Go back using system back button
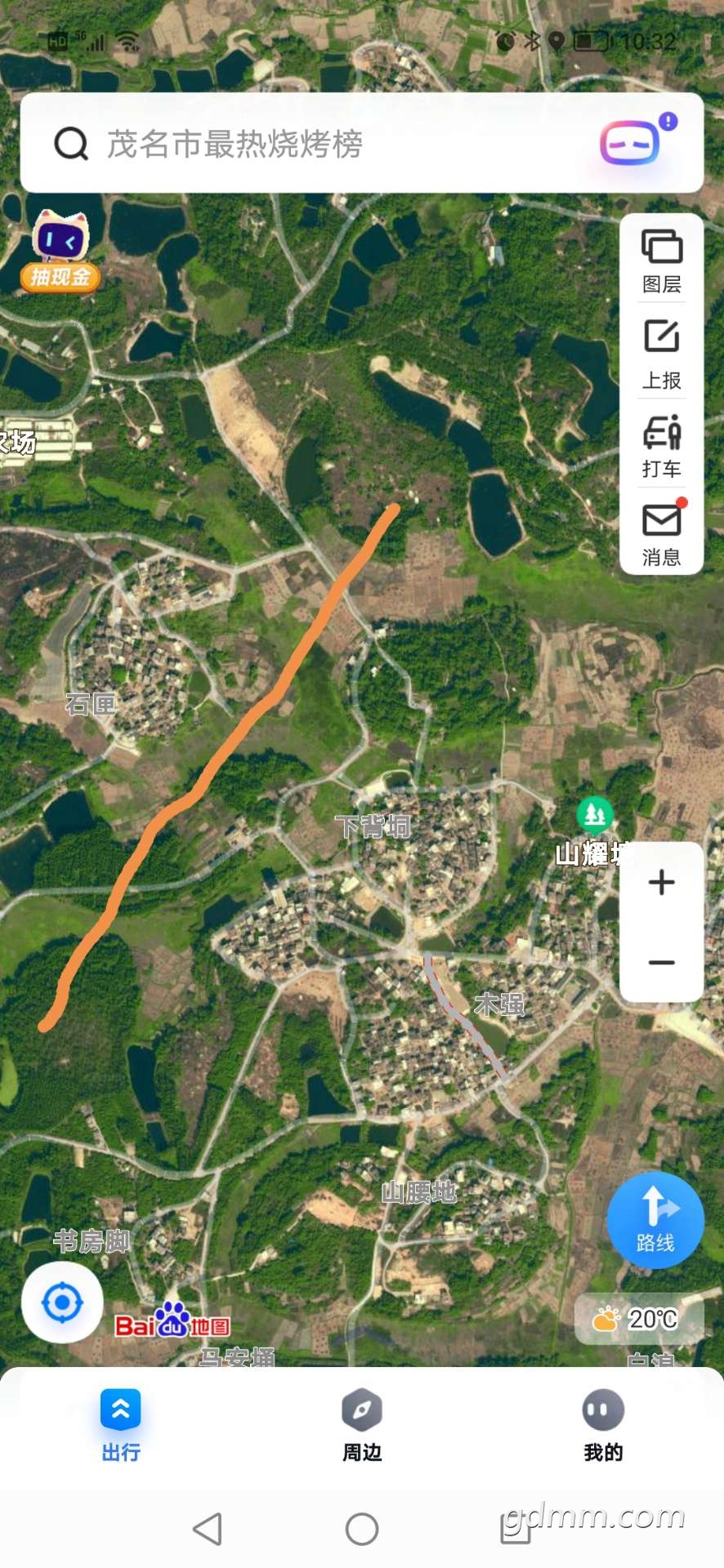Image resolution: width=724 pixels, height=1568 pixels. pyautogui.click(x=208, y=1529)
